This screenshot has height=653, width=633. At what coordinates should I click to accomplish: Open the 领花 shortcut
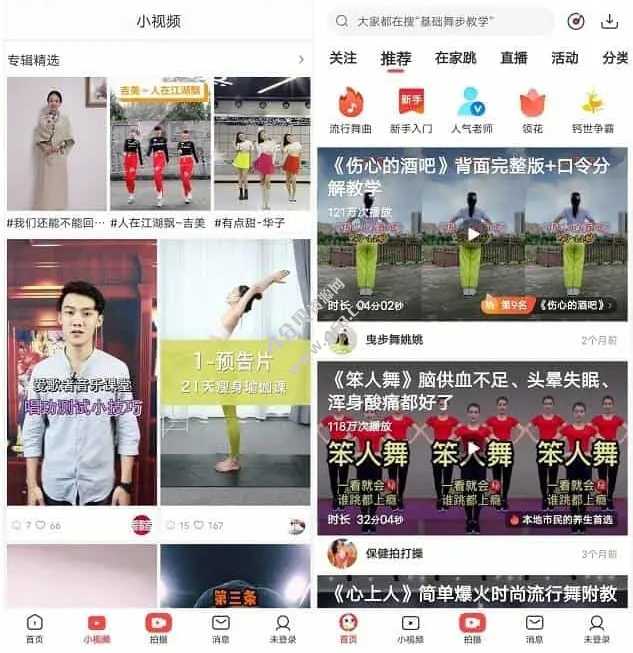click(x=532, y=110)
